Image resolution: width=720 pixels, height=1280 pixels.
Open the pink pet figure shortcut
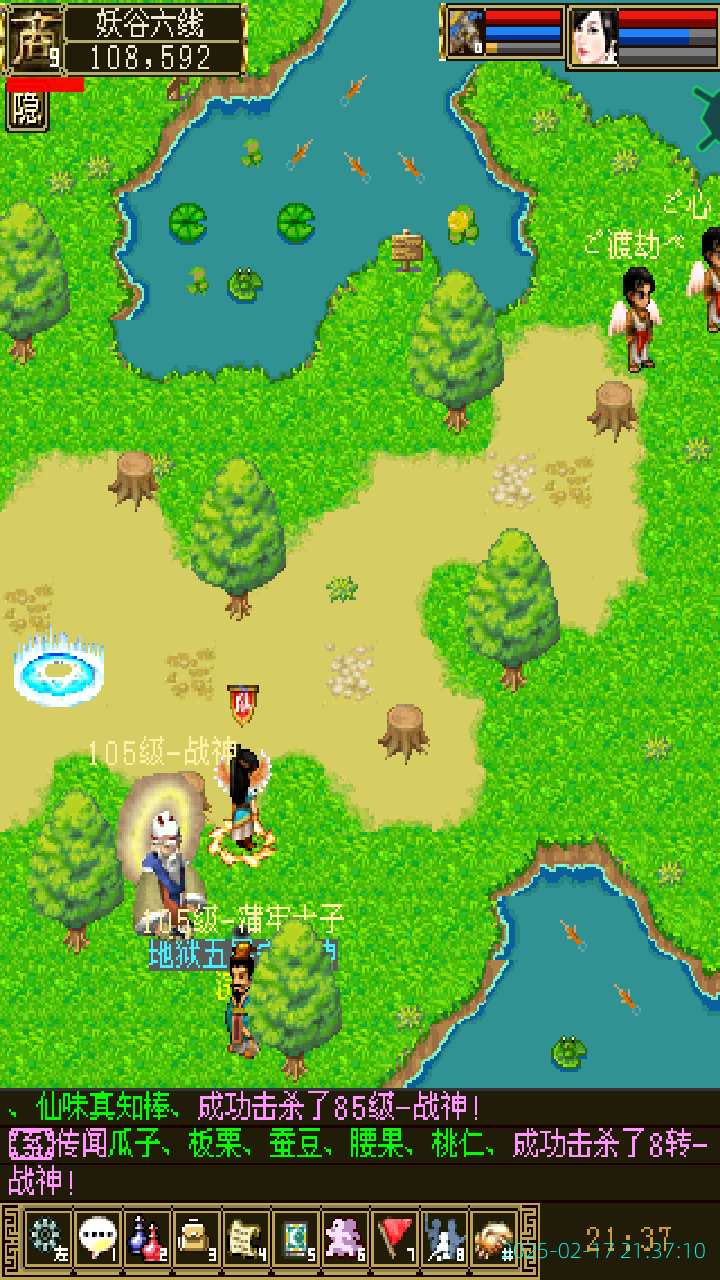(x=346, y=1238)
